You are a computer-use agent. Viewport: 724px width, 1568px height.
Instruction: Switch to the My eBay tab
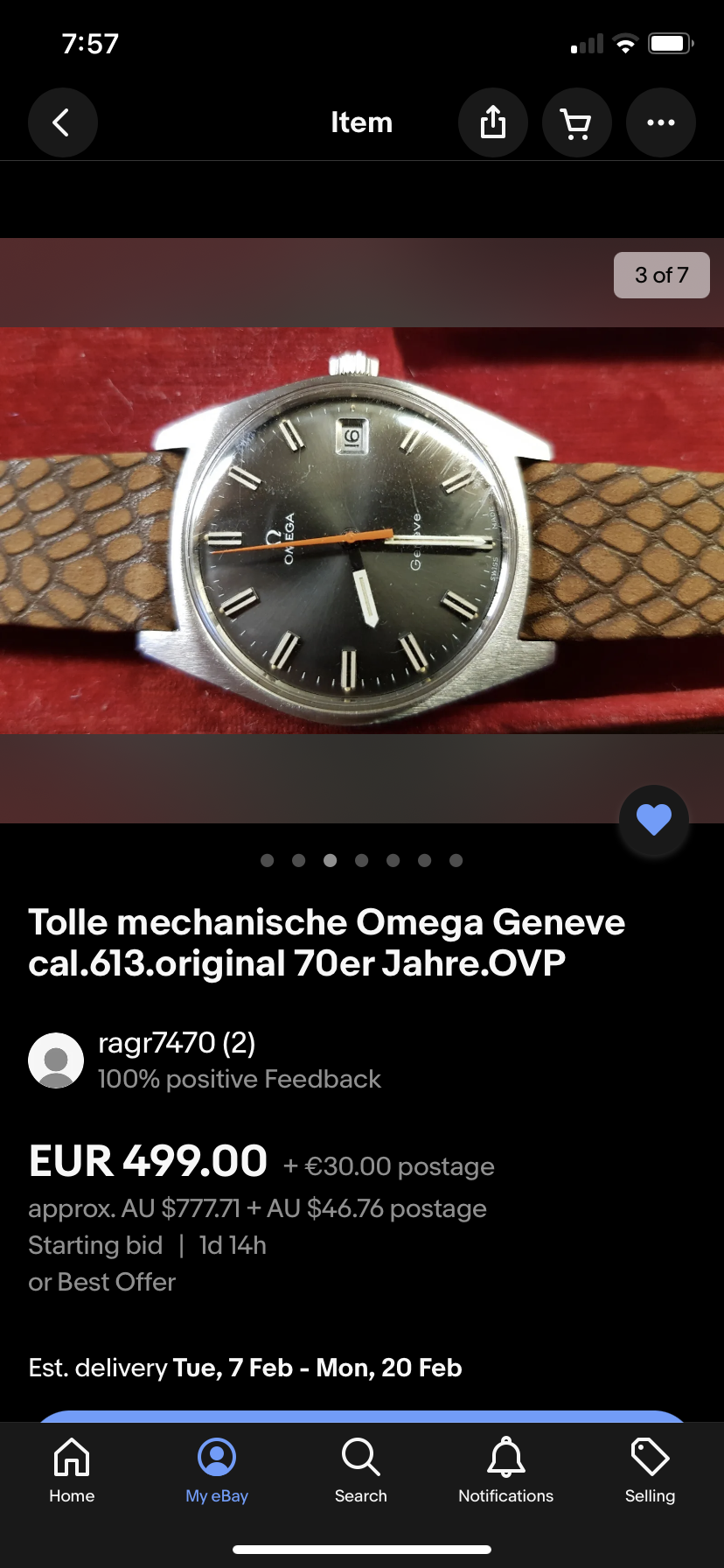[217, 1470]
